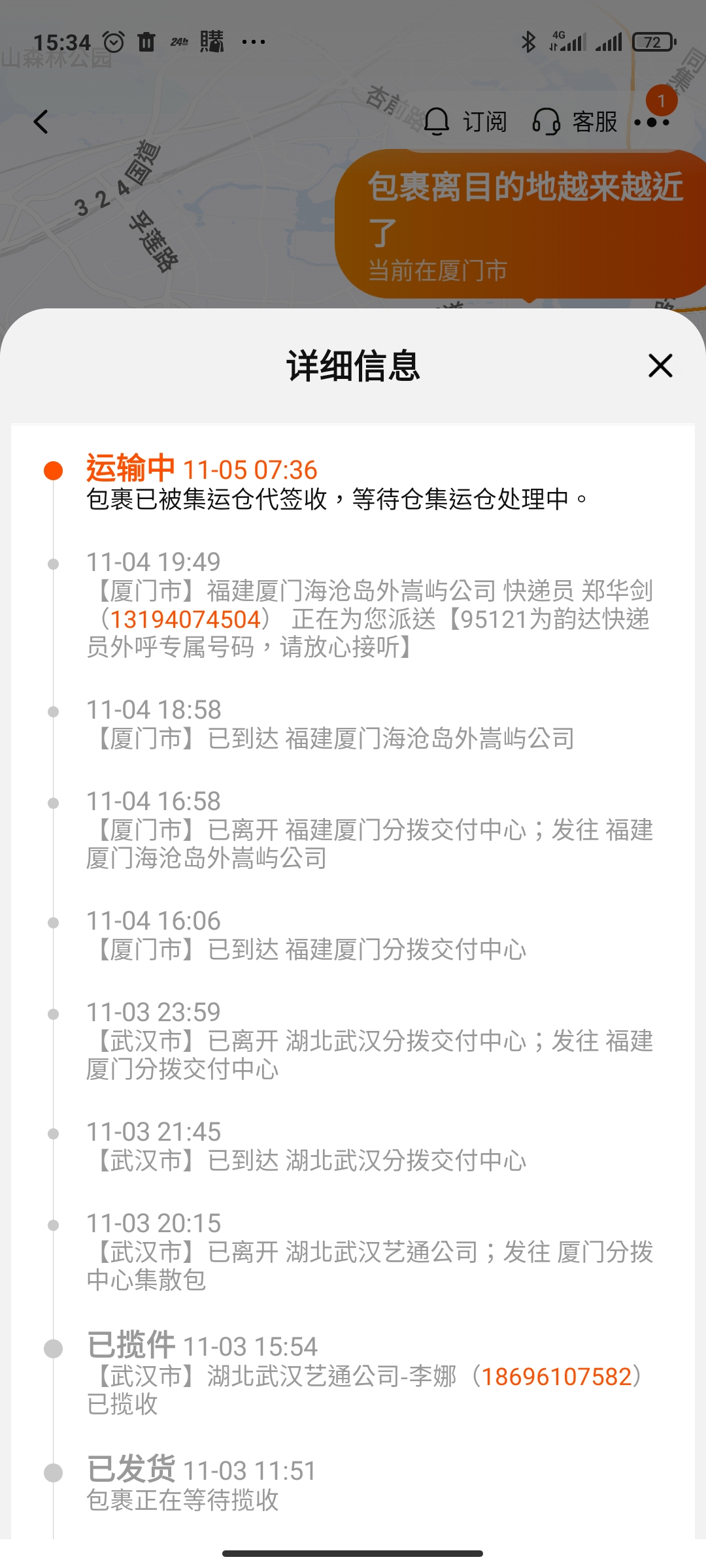This screenshot has height=1568, width=706.
Task: Open the three-dot more menu
Action: (x=652, y=122)
